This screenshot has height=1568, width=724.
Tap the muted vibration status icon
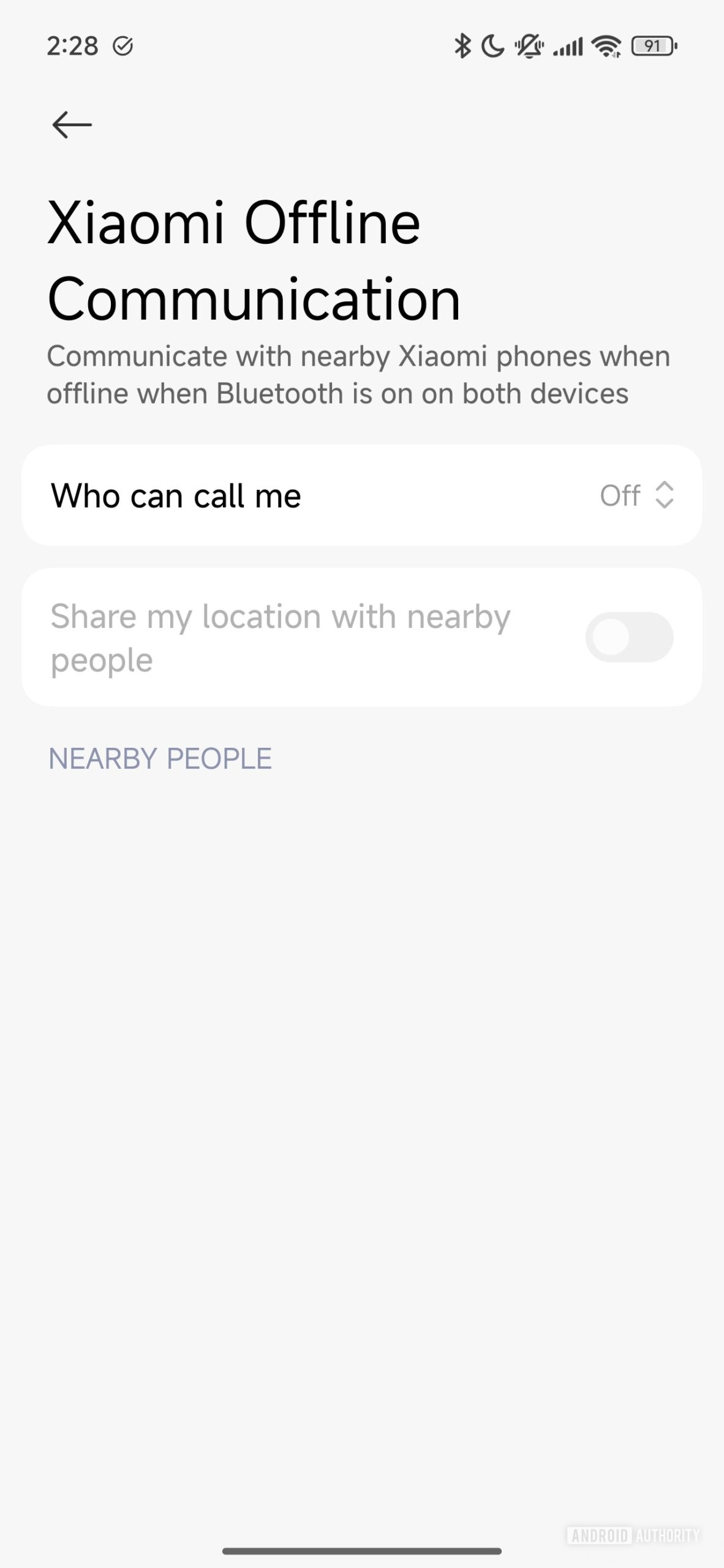coord(528,46)
